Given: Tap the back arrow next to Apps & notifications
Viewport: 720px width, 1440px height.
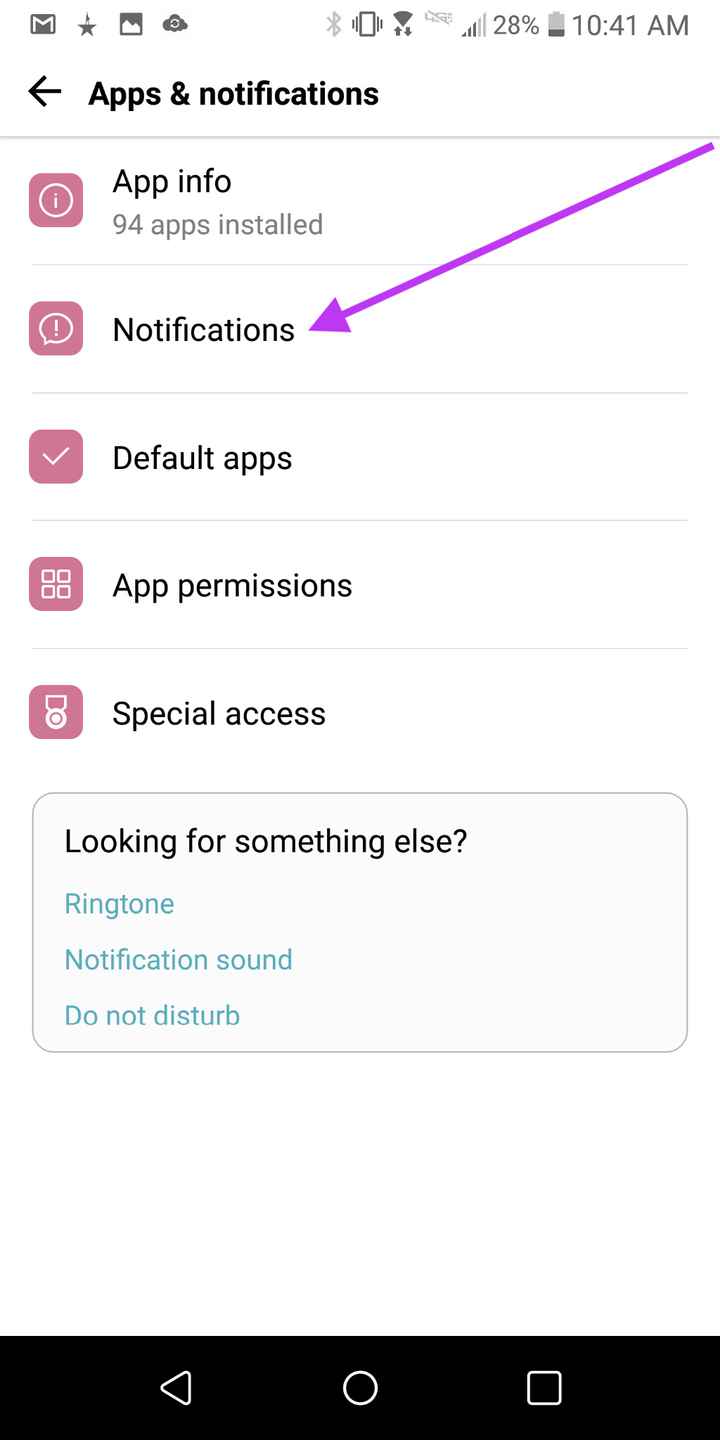Looking at the screenshot, I should click(x=44, y=91).
